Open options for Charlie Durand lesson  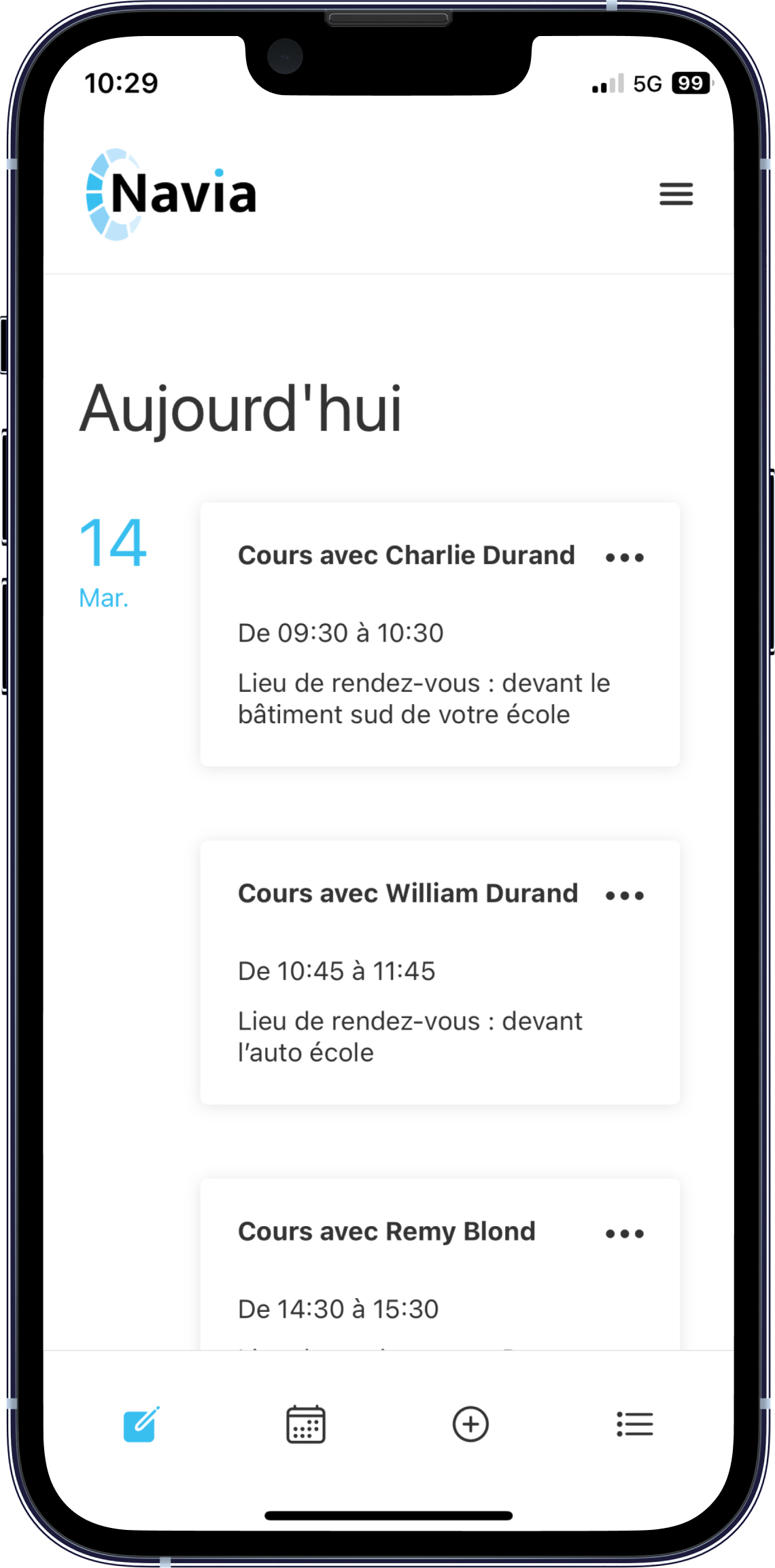tap(624, 558)
